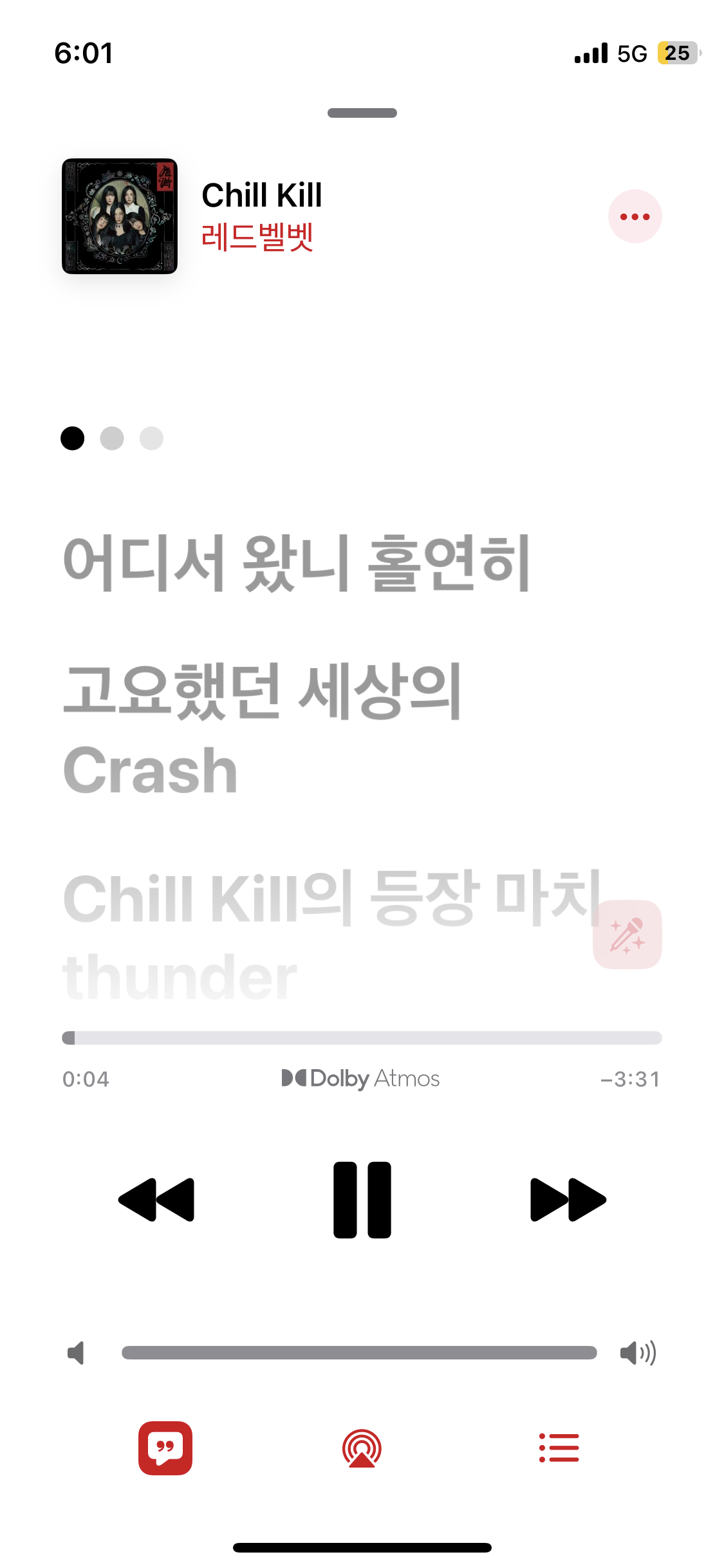
Task: Open the more options ellipsis menu
Action: [635, 216]
